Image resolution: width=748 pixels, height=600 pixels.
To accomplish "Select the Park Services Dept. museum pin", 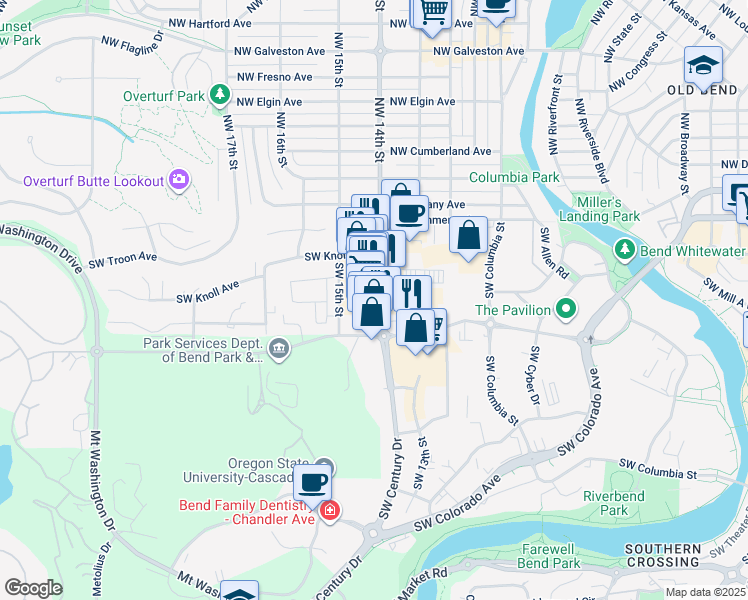I will pyautogui.click(x=280, y=349).
